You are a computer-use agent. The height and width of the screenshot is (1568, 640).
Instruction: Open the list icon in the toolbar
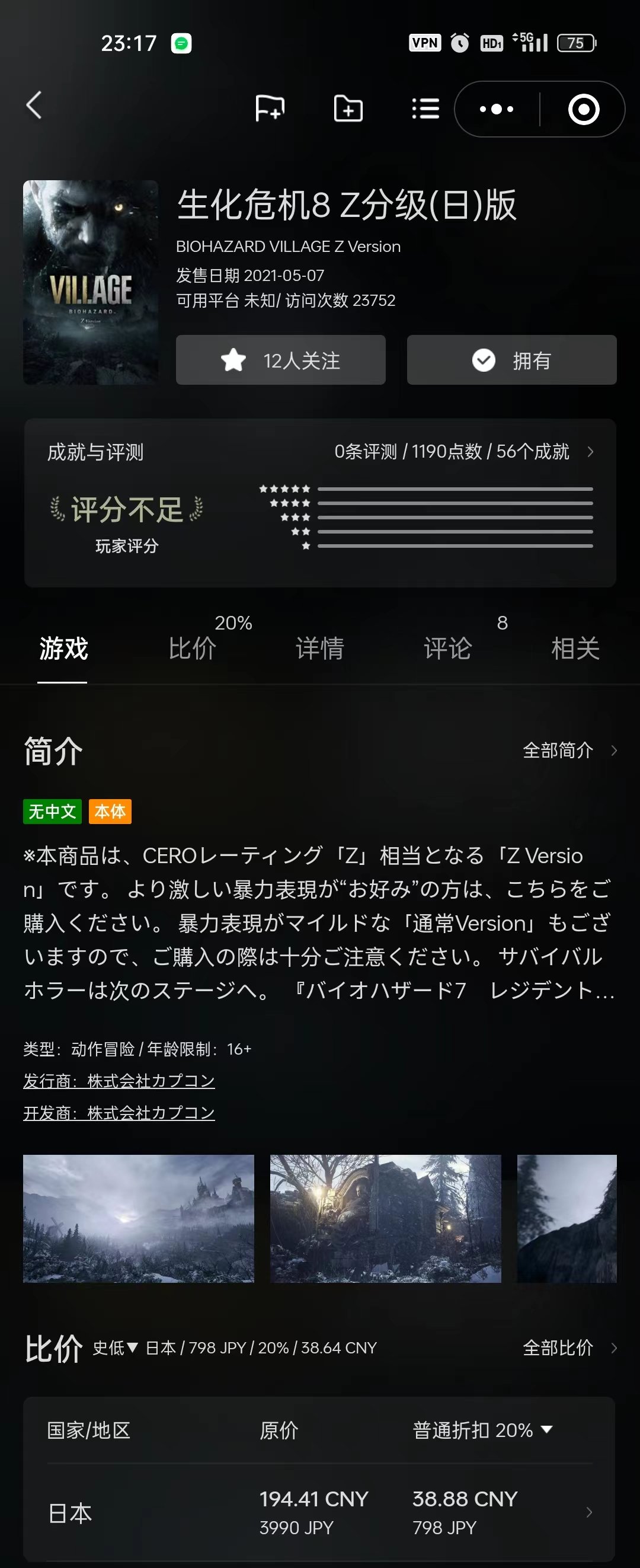pyautogui.click(x=425, y=109)
